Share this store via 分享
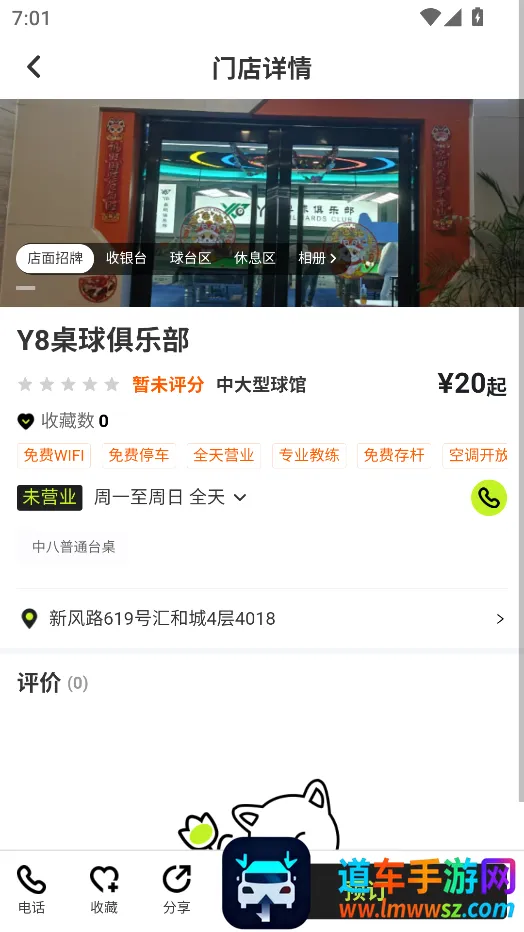Screen dimensions: 524x932 click(x=176, y=889)
